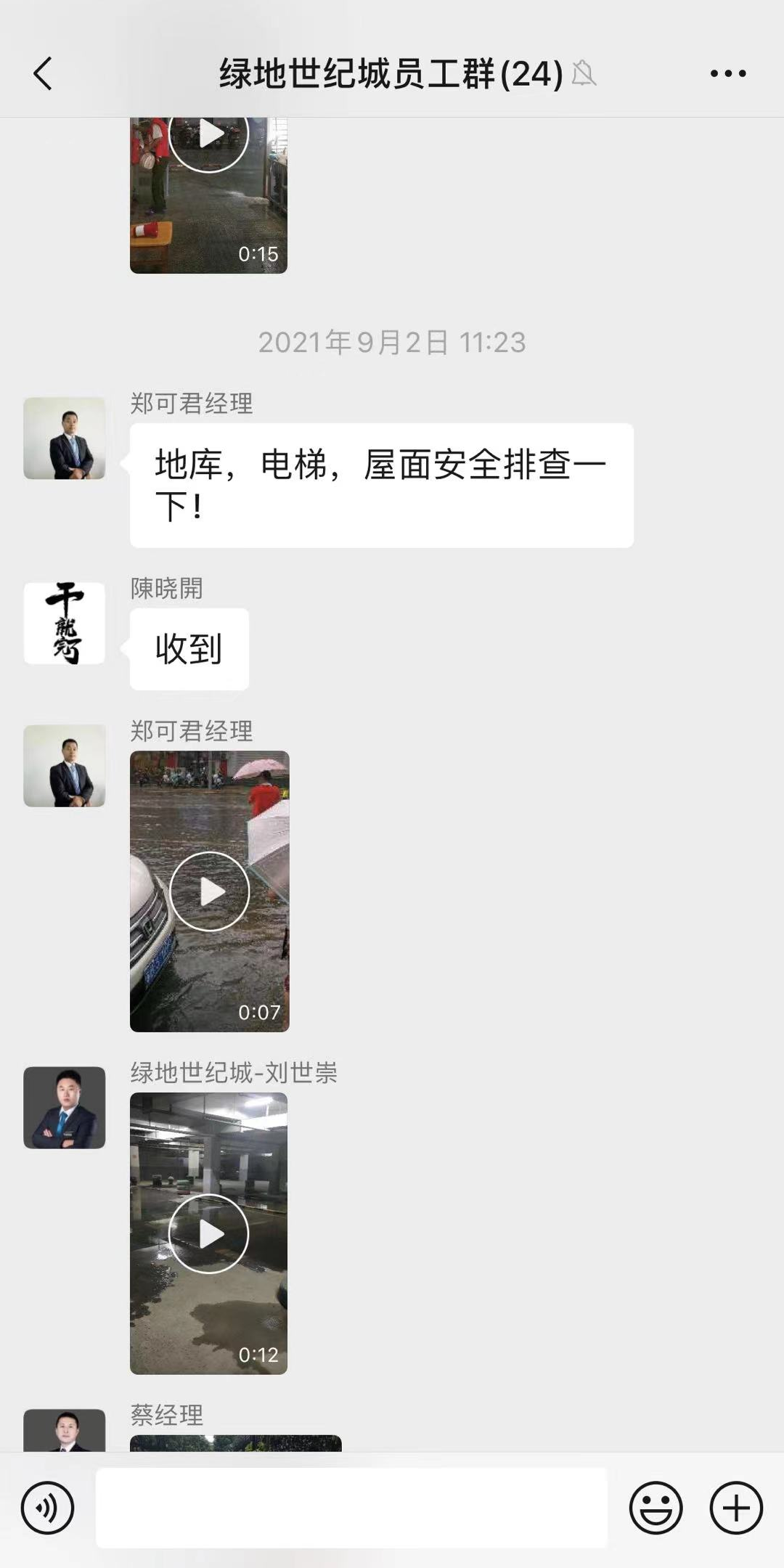Open the plus attachment menu
Screen dimensions: 784x1568
click(736, 1508)
